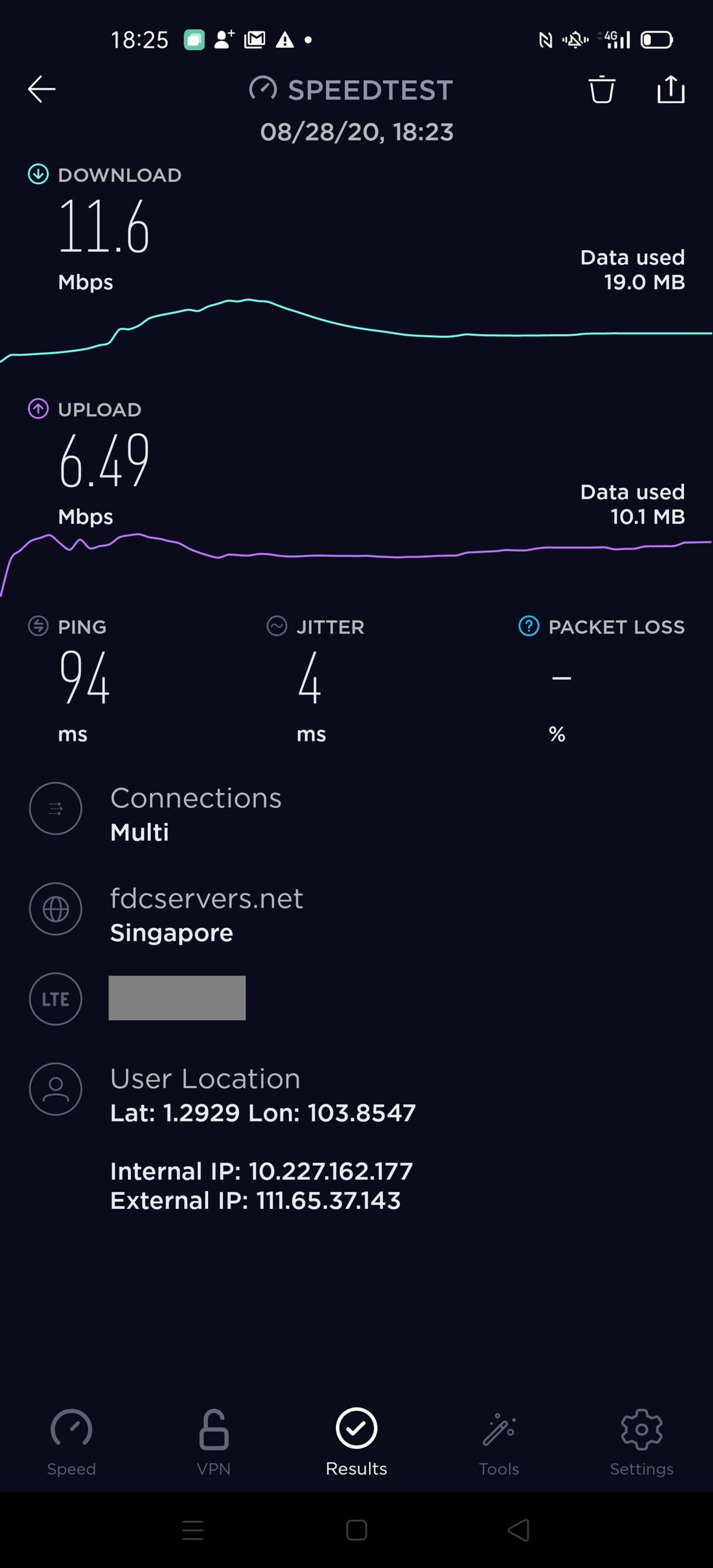This screenshot has width=713, height=1568.
Task: Tap the Connections icon next to Multi
Action: [x=55, y=809]
